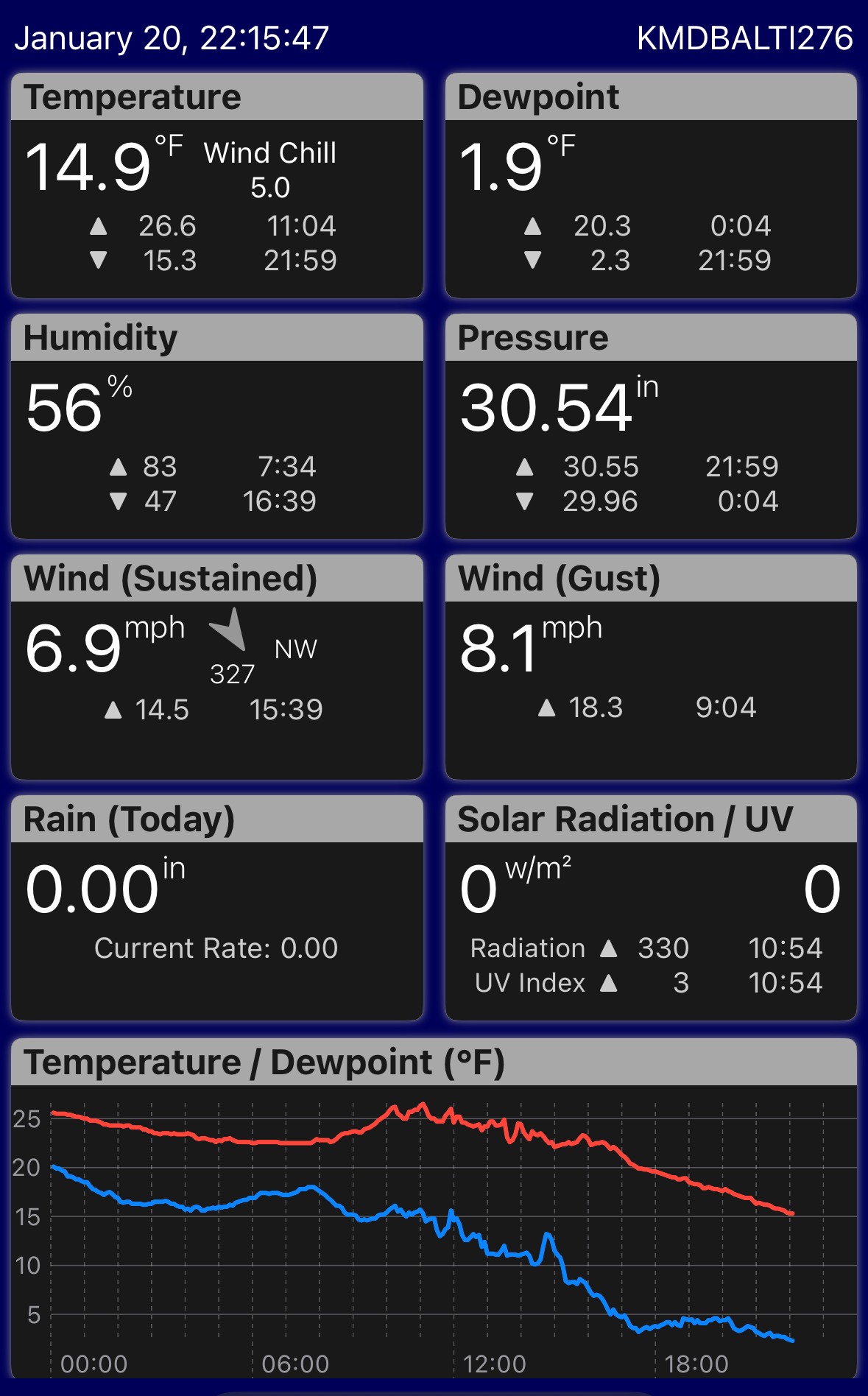Screen dimensions: 868x1396
Task: Open the Temperature card
Action: [x=217, y=186]
